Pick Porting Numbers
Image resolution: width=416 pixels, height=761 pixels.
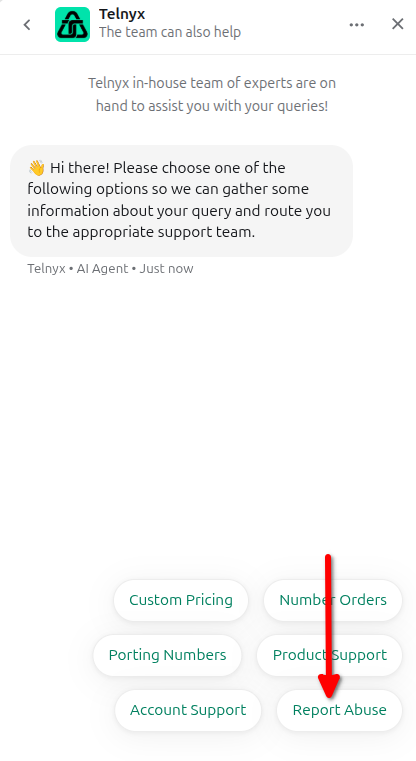167,655
